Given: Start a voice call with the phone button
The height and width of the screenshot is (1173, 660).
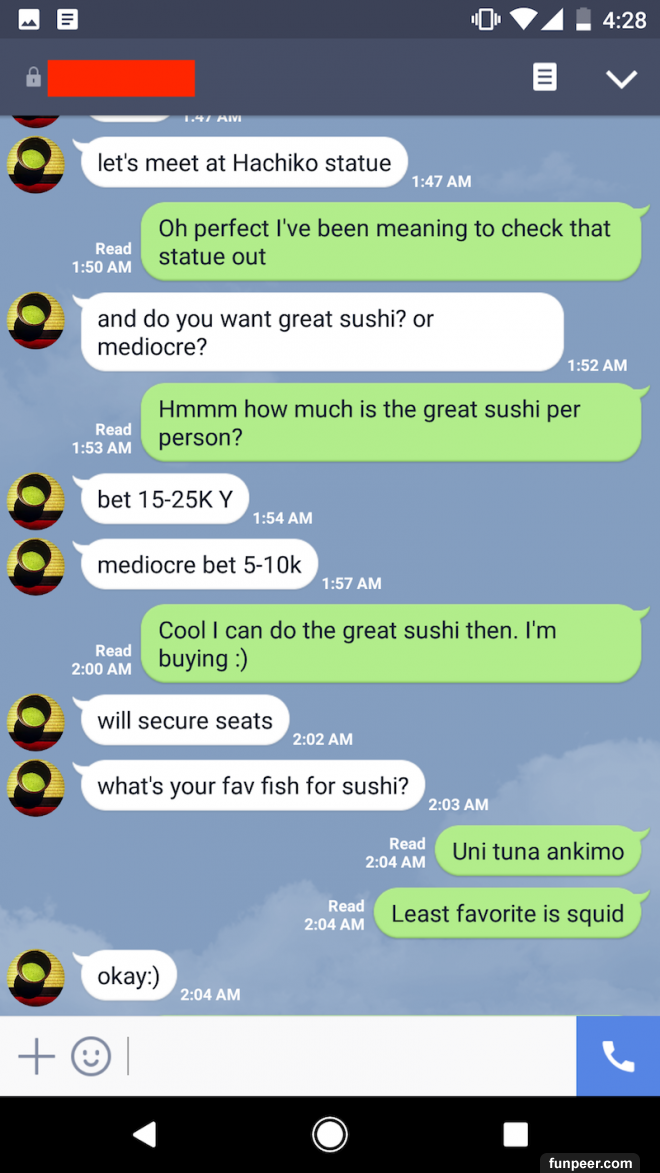Looking at the screenshot, I should pos(617,1056).
